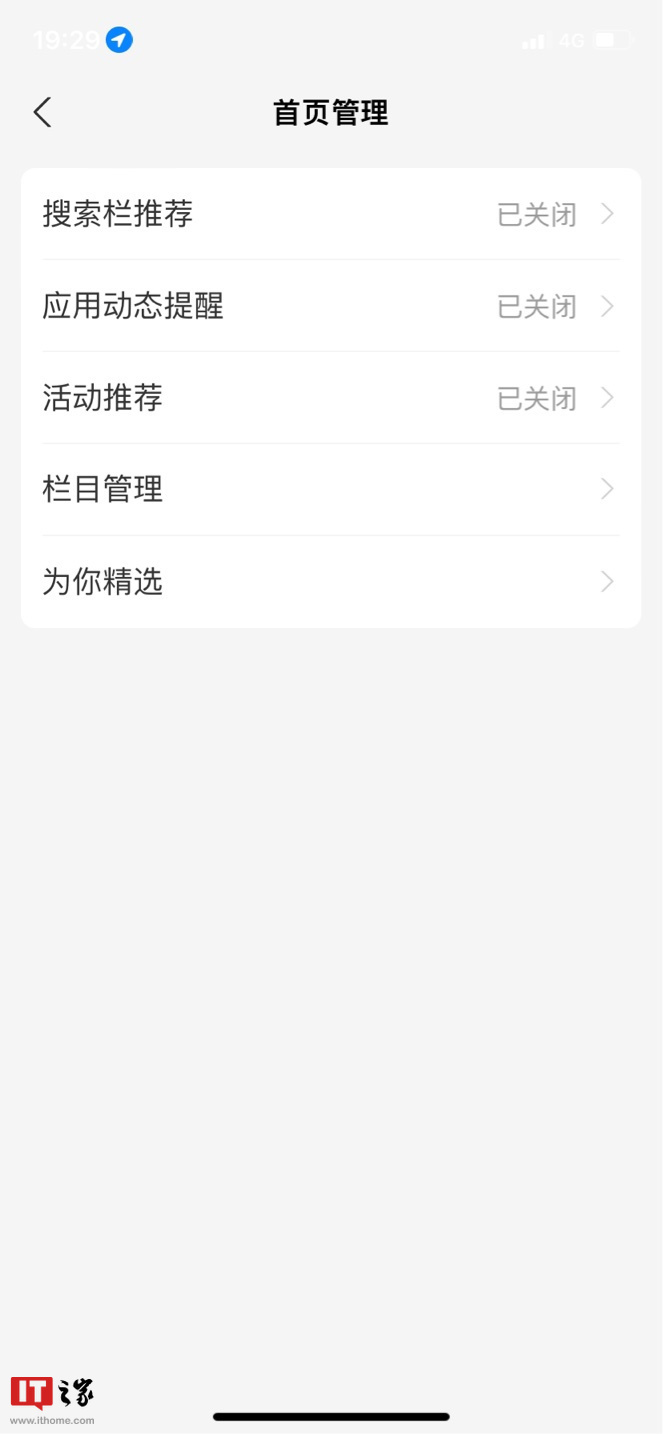
Task: Open 为你精选 row
Action: (331, 582)
